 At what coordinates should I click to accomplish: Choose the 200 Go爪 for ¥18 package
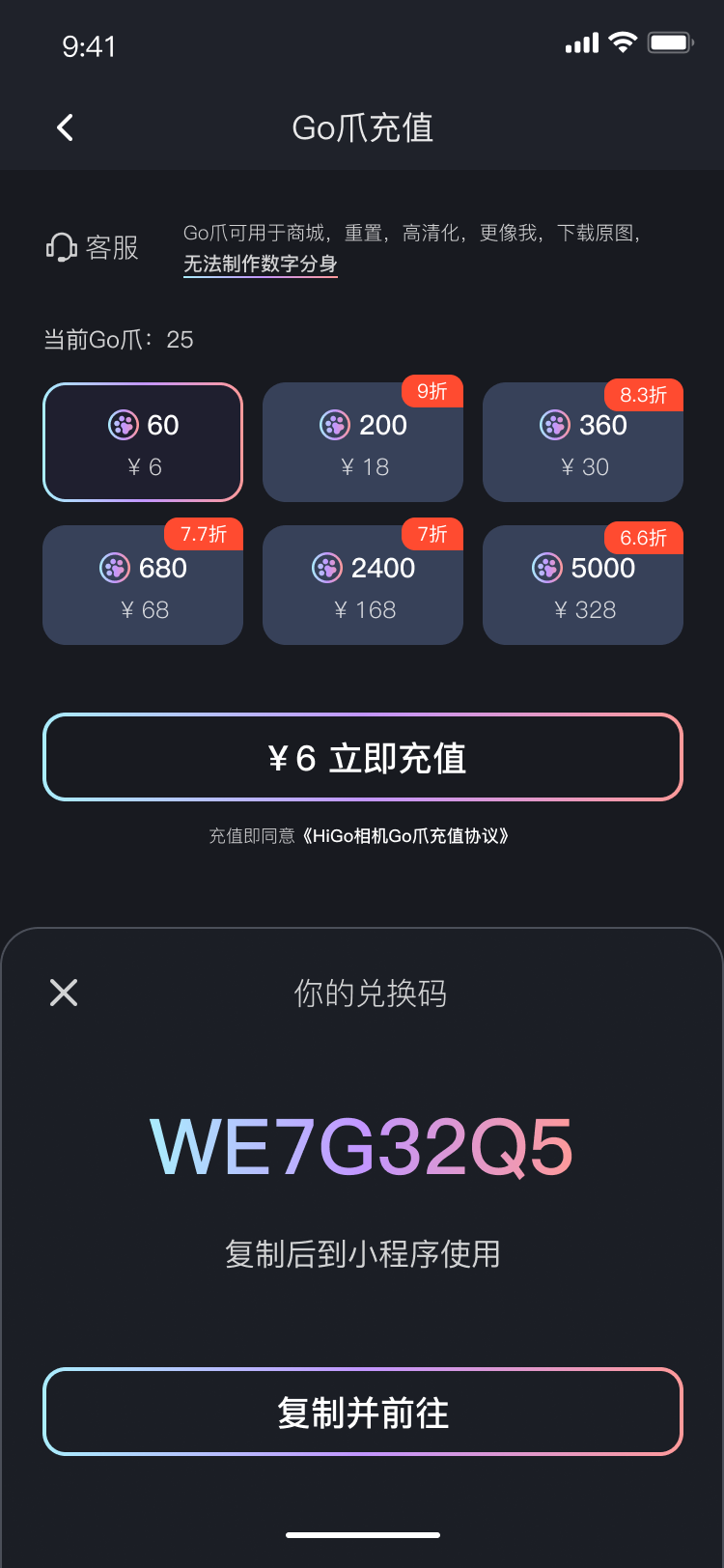pyautogui.click(x=363, y=442)
